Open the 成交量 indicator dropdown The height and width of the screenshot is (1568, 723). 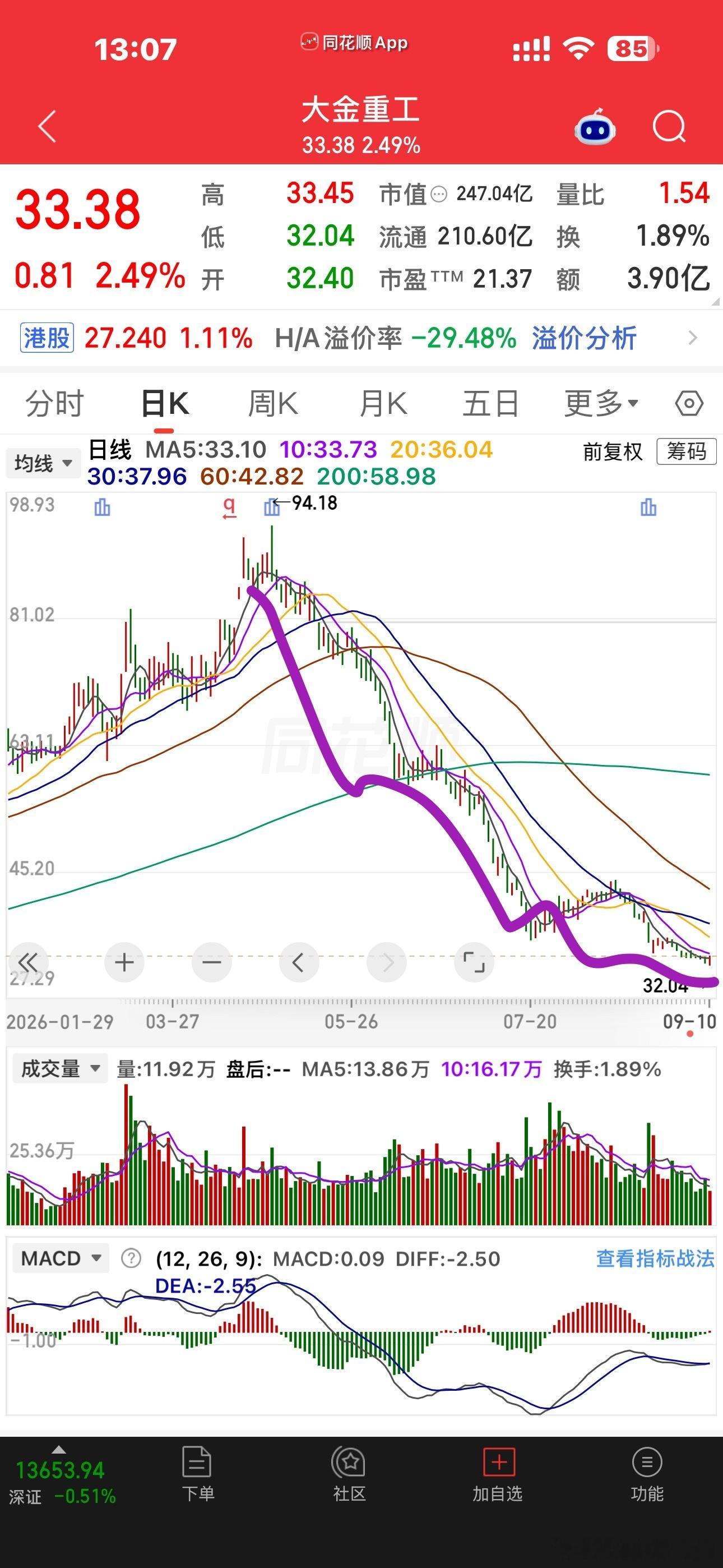[61, 1068]
